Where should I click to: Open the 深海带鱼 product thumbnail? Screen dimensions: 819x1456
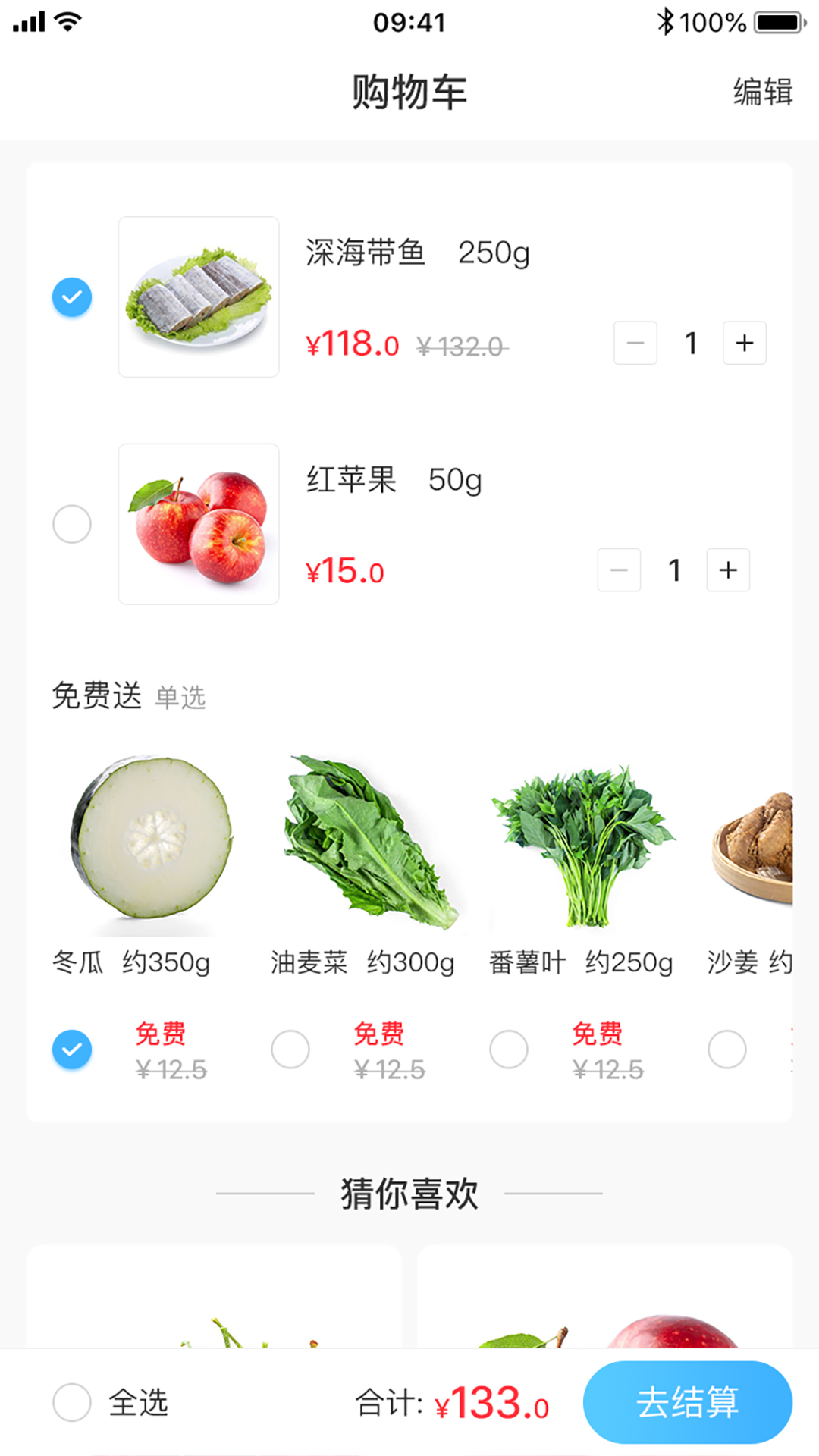(x=198, y=297)
